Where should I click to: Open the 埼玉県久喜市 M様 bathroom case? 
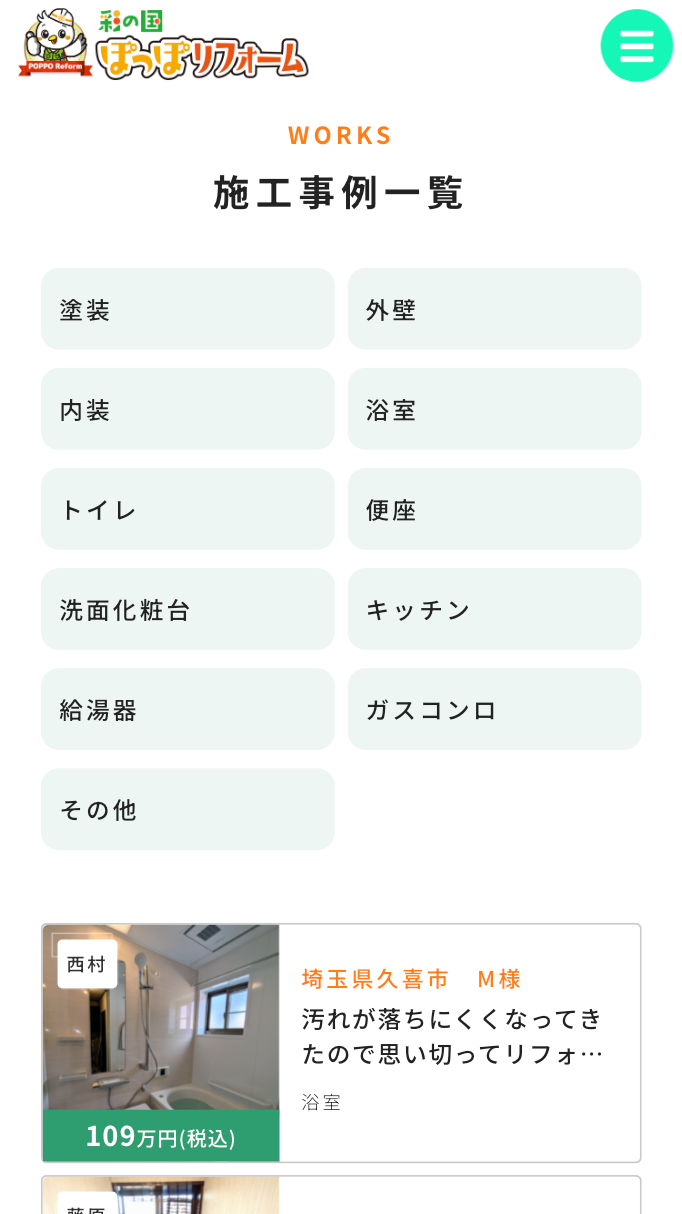coord(341,1043)
